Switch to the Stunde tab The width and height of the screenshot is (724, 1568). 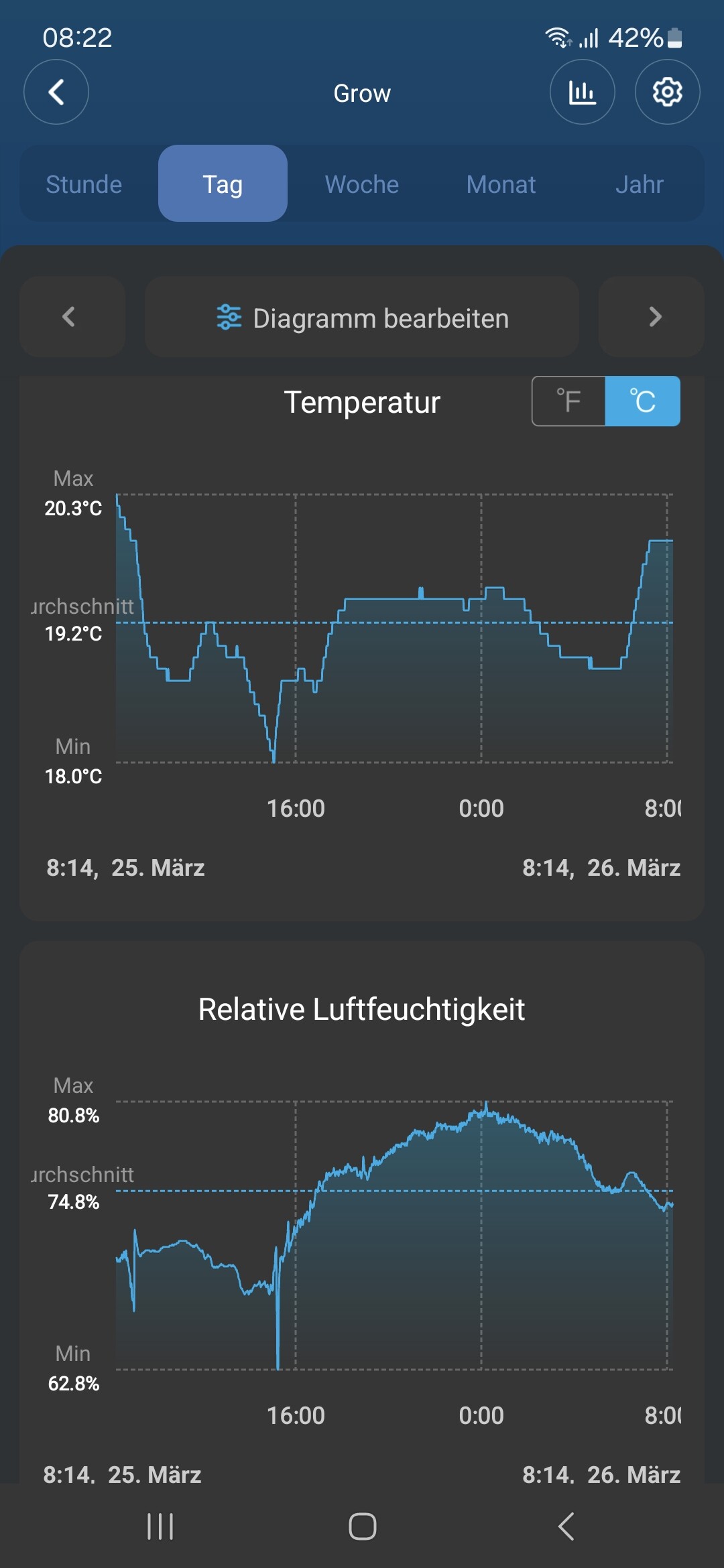(84, 184)
